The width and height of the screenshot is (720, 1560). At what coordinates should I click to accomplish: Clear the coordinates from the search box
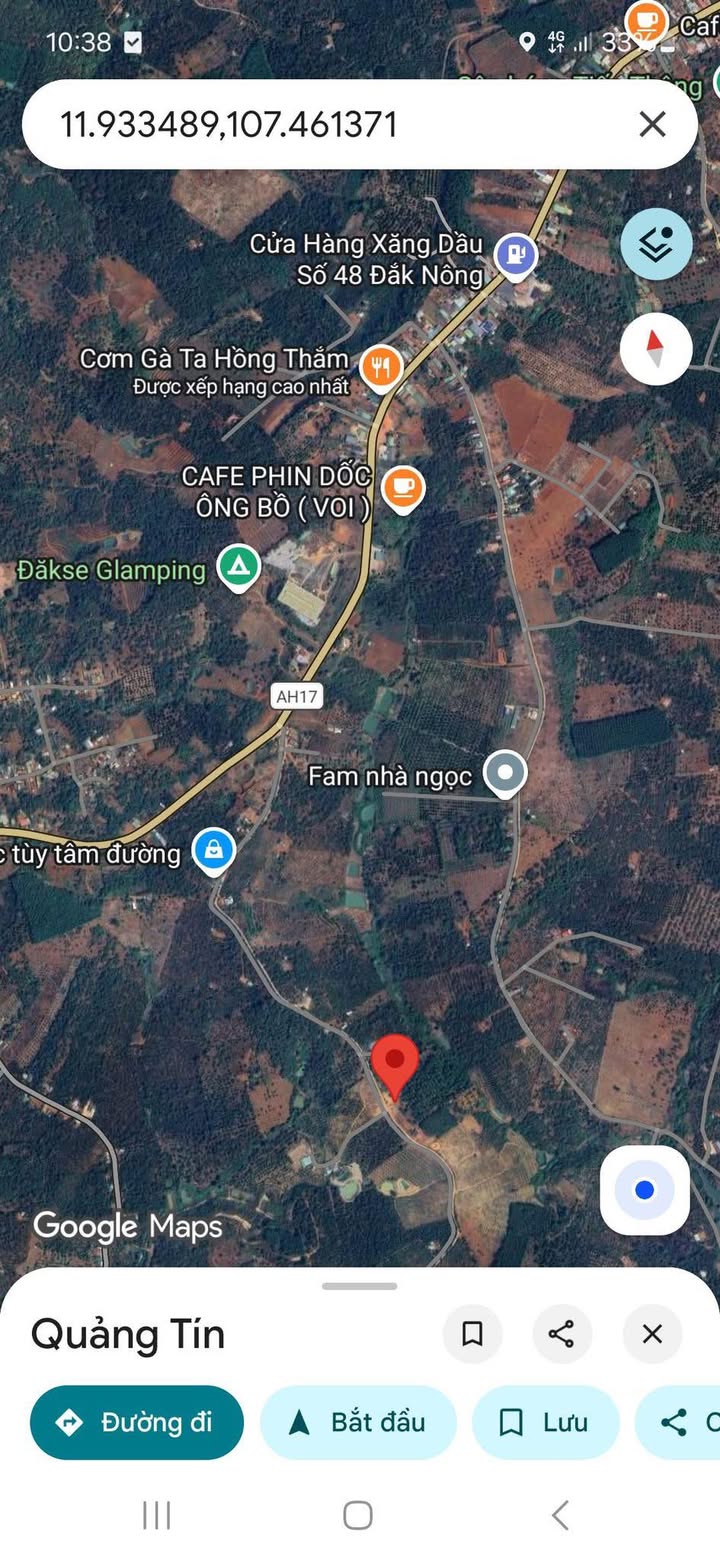point(652,125)
